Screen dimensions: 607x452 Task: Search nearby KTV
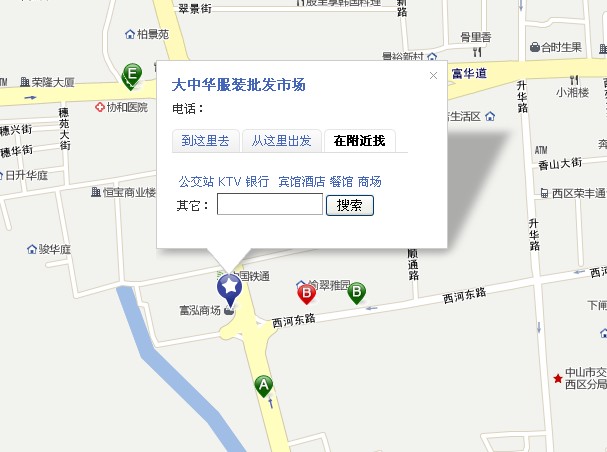[230, 182]
